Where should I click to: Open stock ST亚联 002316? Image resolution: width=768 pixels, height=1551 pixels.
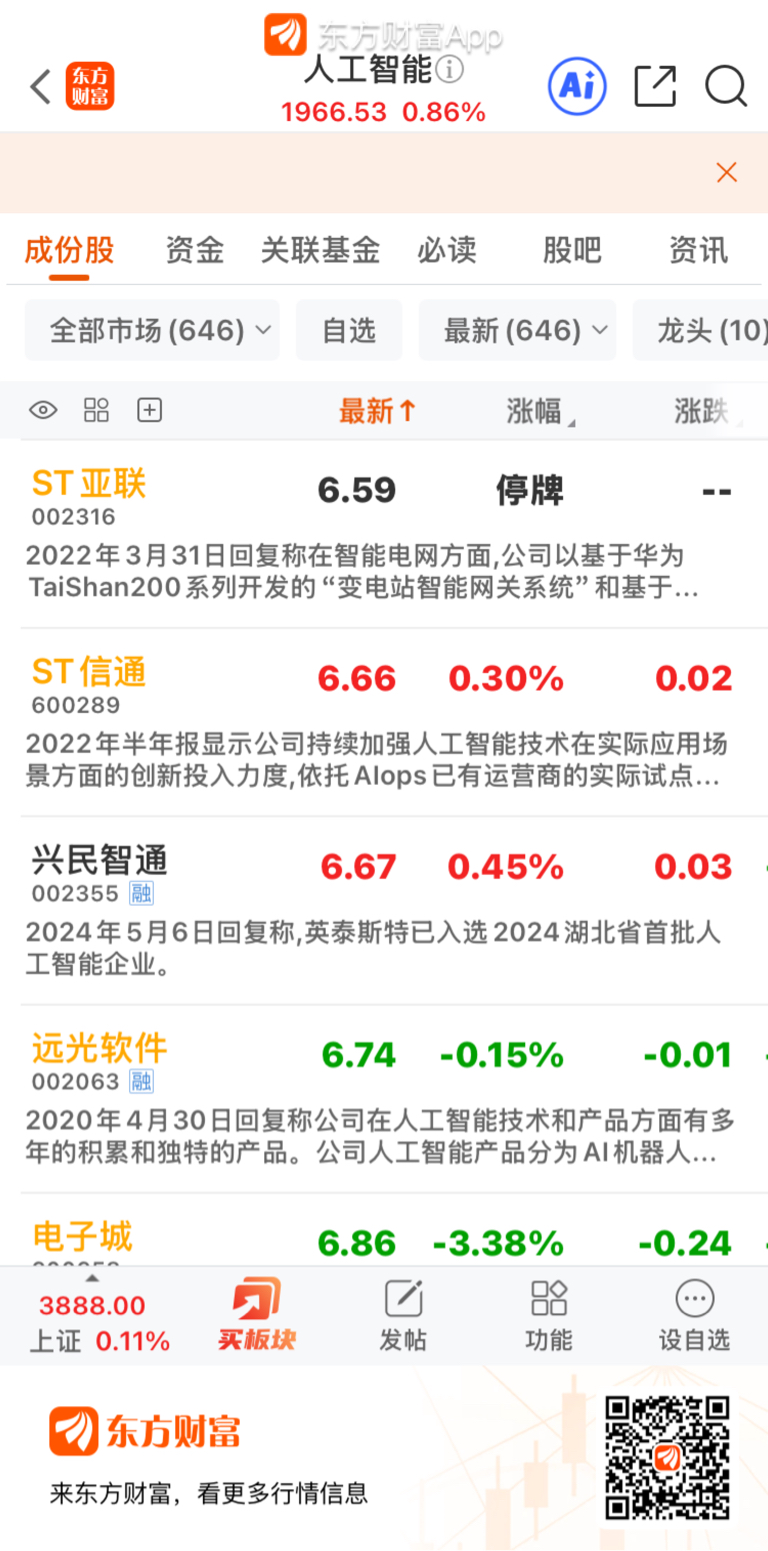coord(384,534)
